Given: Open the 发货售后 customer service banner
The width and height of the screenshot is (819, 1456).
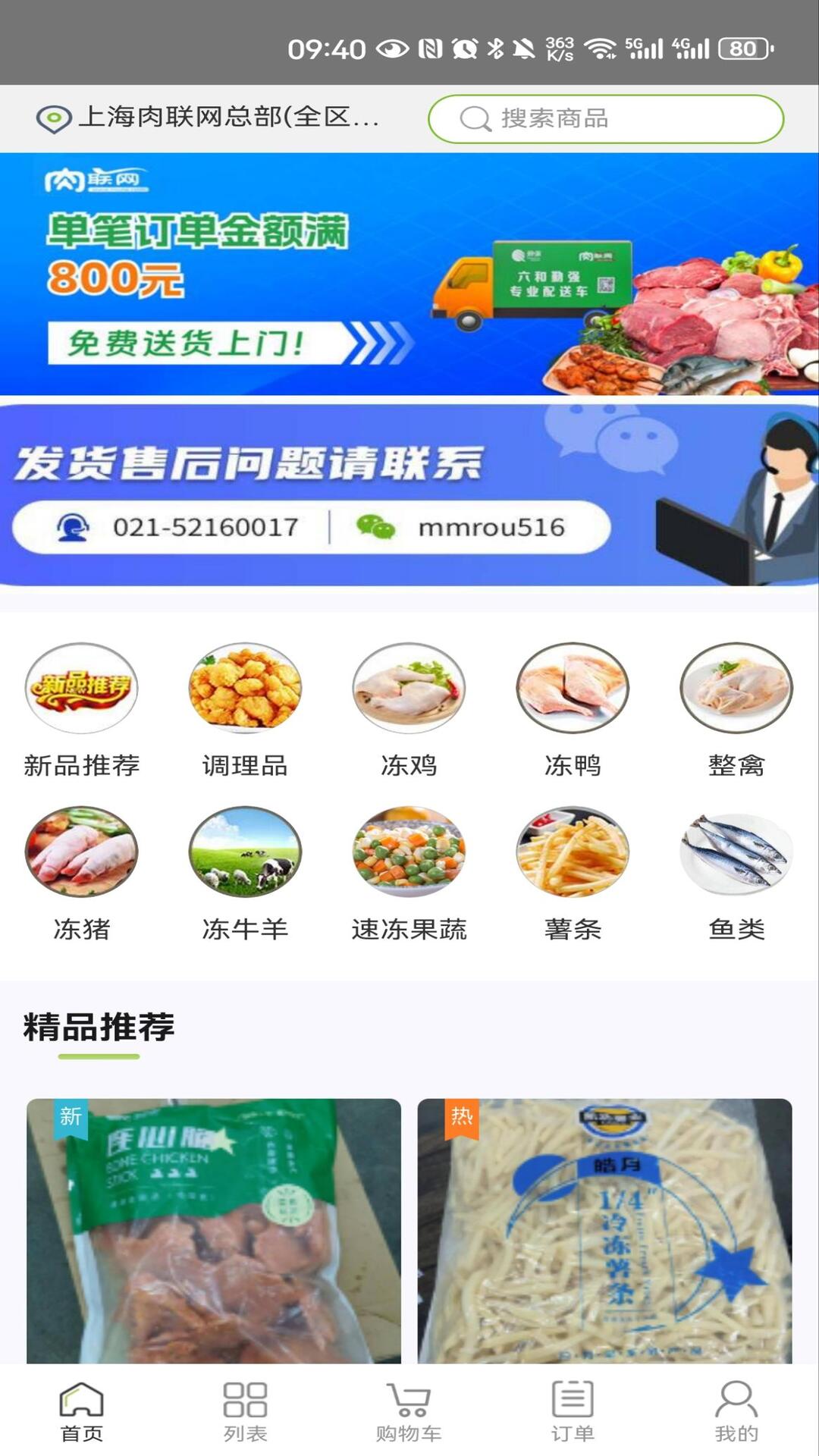Looking at the screenshot, I should tap(409, 494).
